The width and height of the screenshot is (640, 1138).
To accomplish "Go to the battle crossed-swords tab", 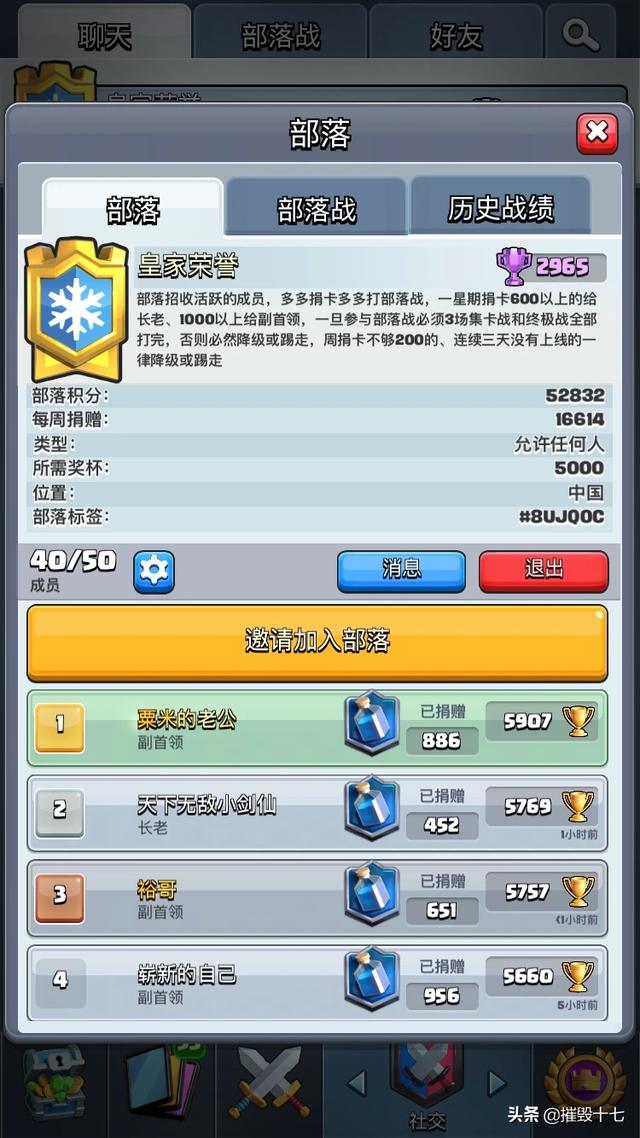I will tap(268, 1085).
